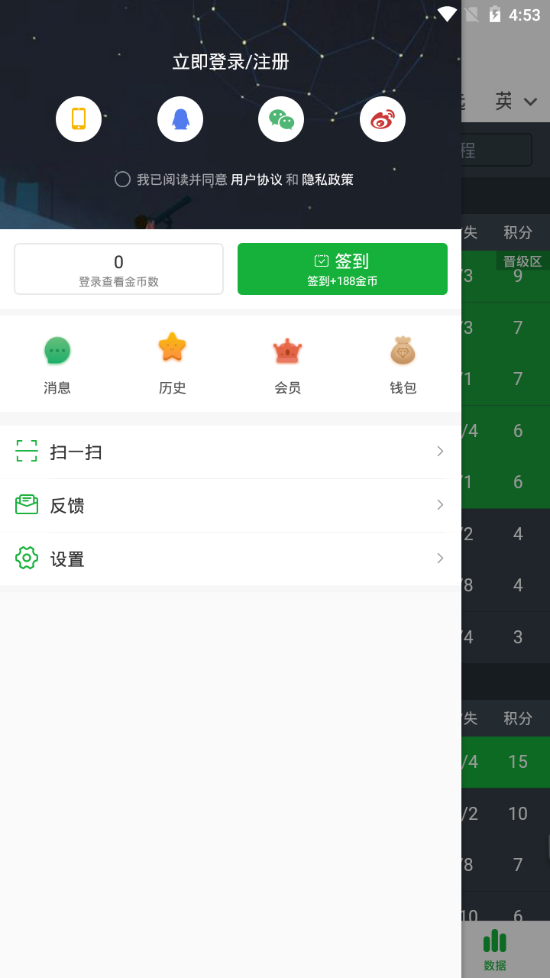Viewport: 550px width, 978px height.
Task: Open the 设置 settings row
Action: pyautogui.click(x=230, y=559)
